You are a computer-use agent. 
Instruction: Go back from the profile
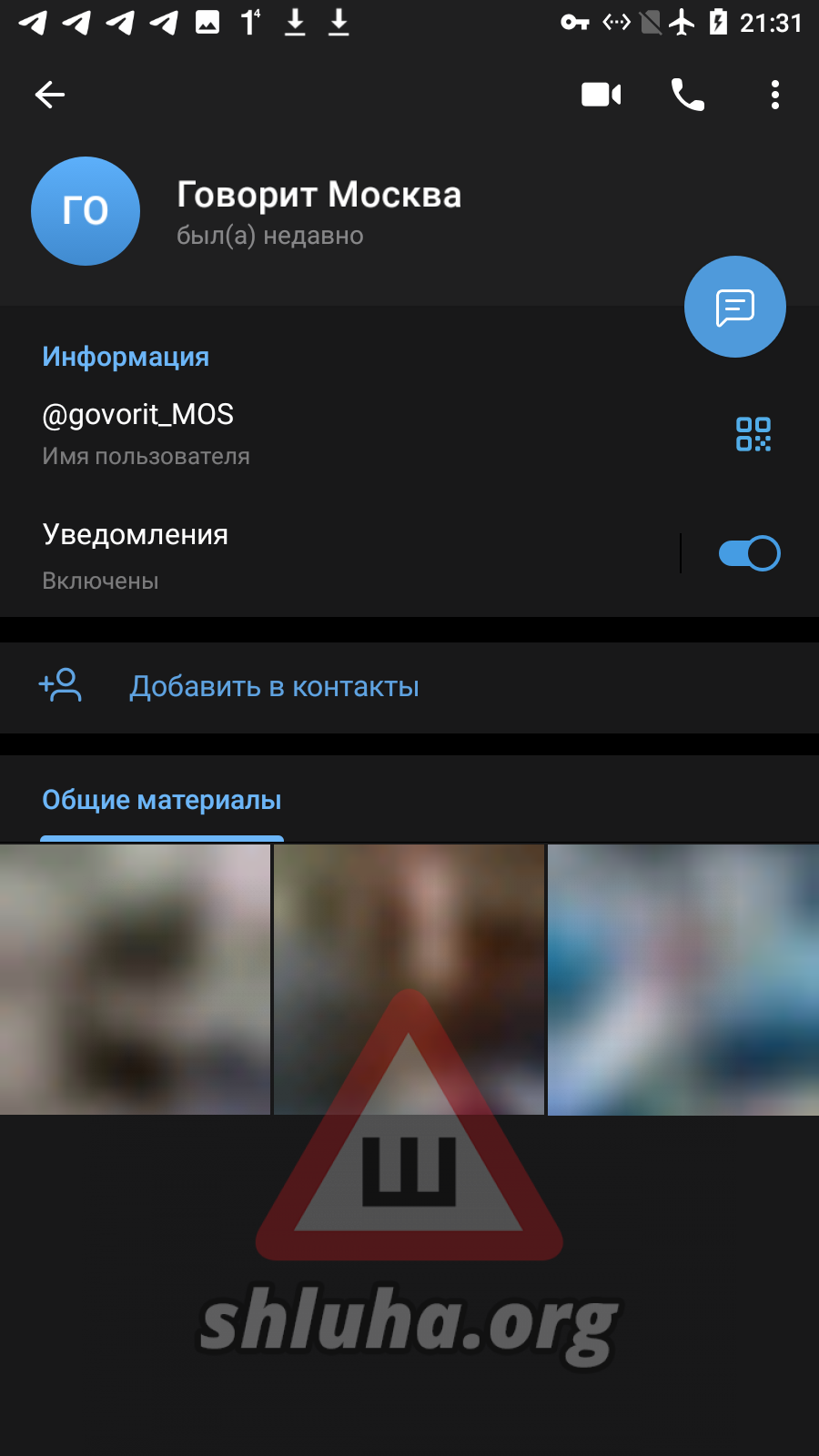coord(50,95)
